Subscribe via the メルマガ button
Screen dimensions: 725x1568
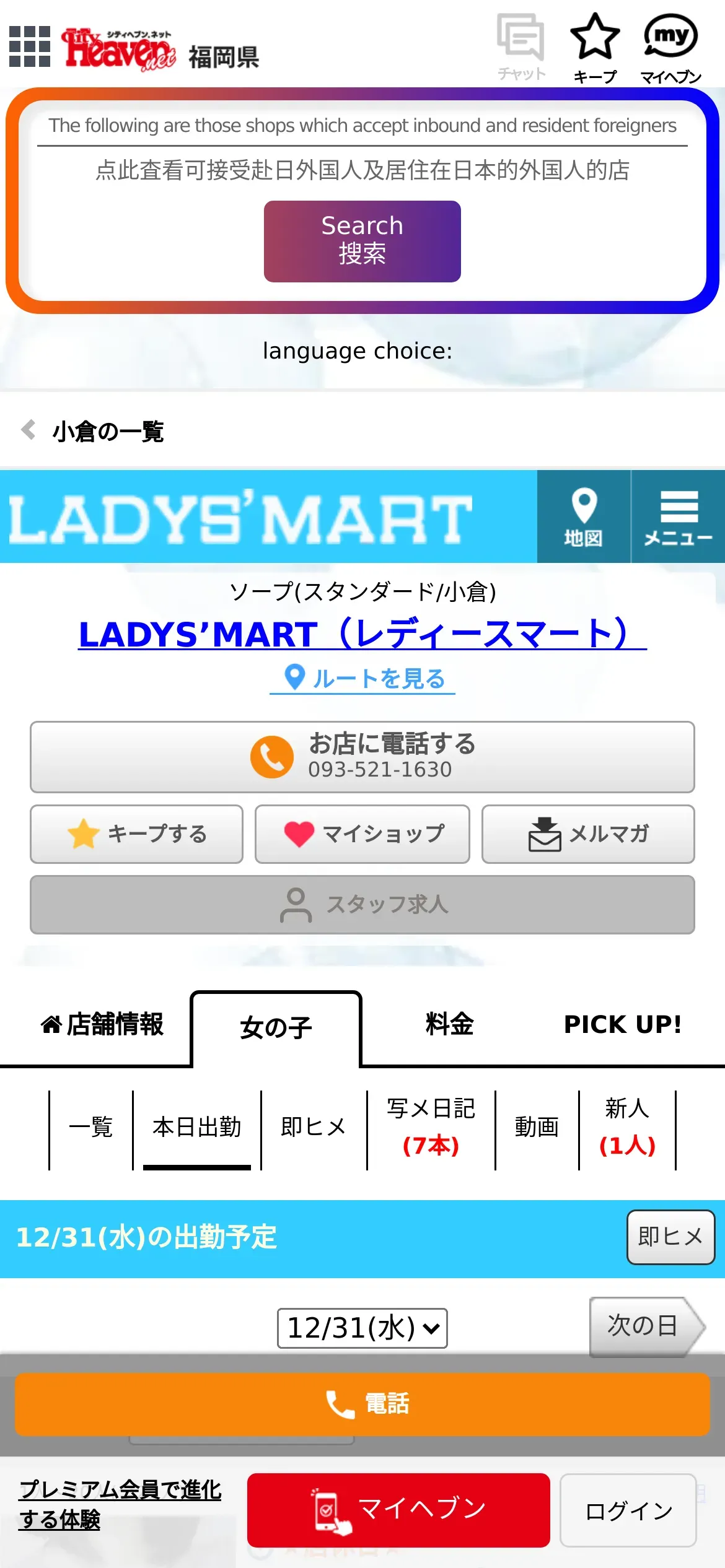pyautogui.click(x=587, y=834)
